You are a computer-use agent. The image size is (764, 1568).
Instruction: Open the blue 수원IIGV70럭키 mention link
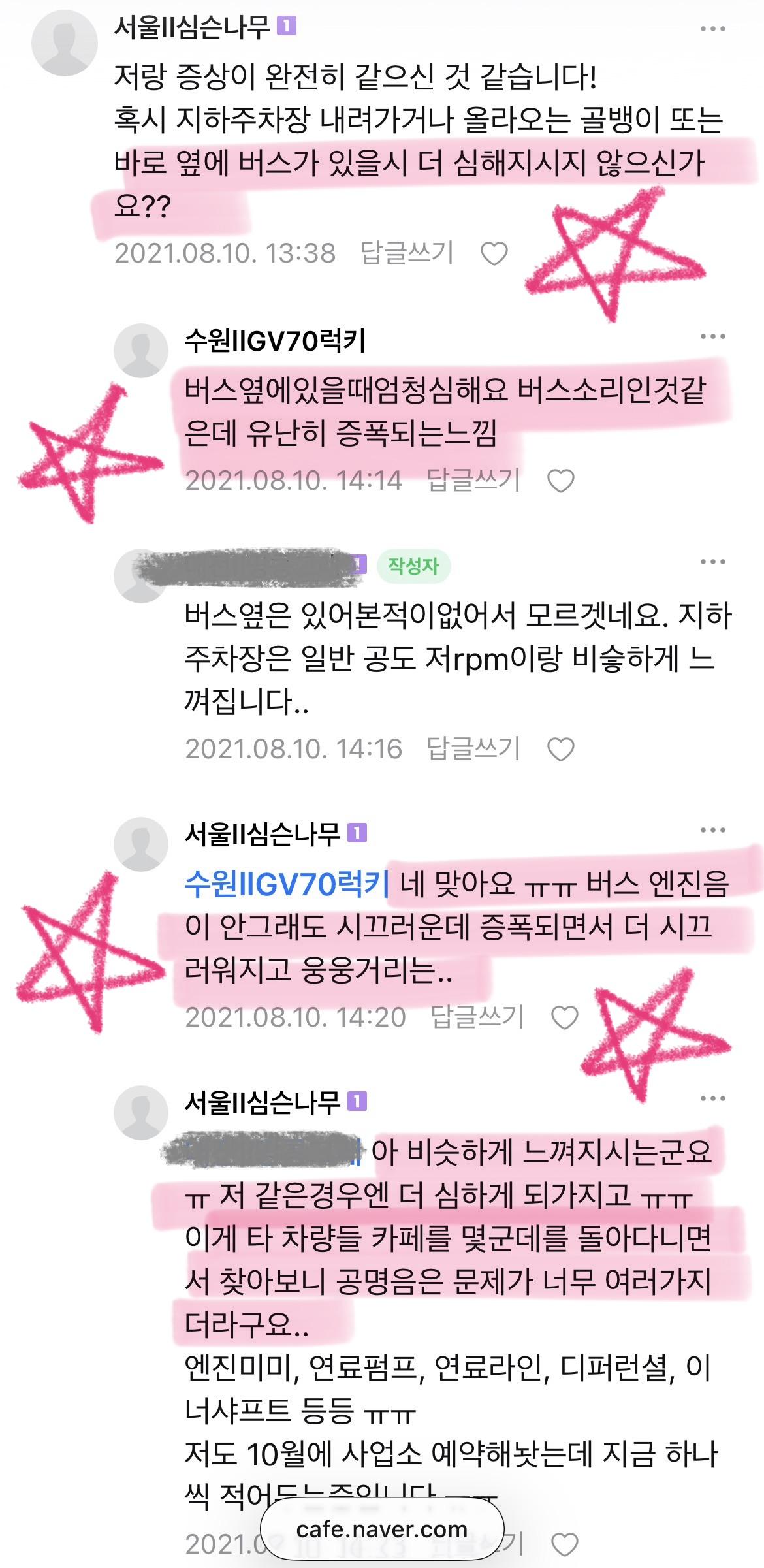click(287, 884)
